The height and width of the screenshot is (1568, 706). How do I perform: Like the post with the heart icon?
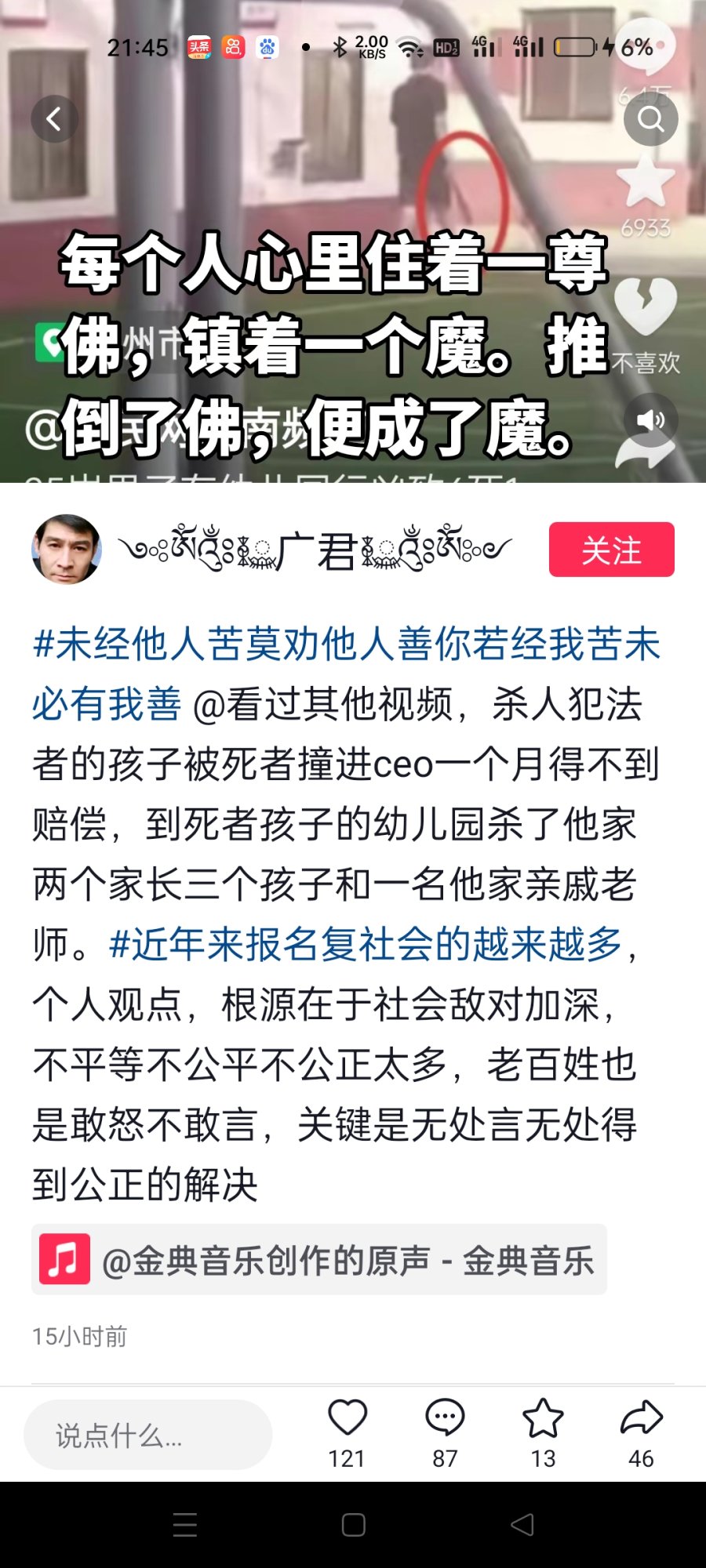[347, 1419]
